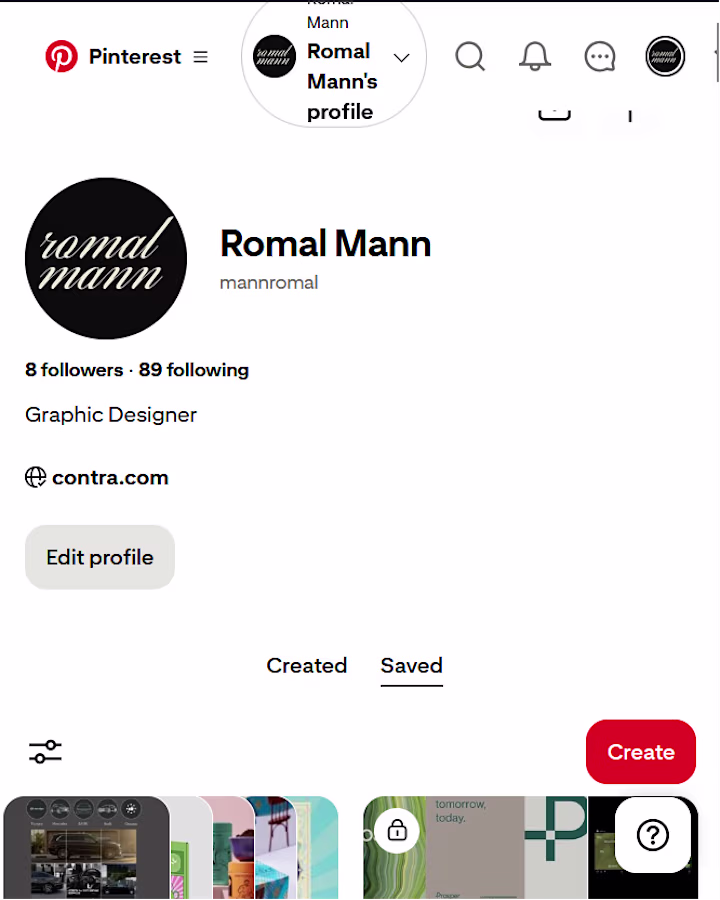
Task: Open the messages chat bubble
Action: (x=600, y=57)
